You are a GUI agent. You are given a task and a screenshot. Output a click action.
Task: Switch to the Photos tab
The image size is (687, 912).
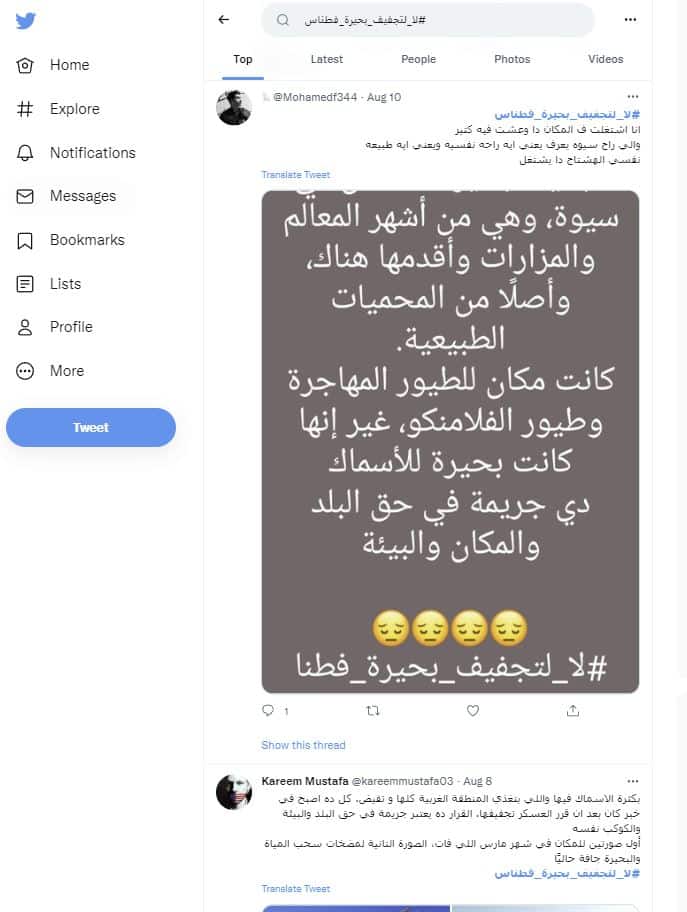[x=512, y=59]
